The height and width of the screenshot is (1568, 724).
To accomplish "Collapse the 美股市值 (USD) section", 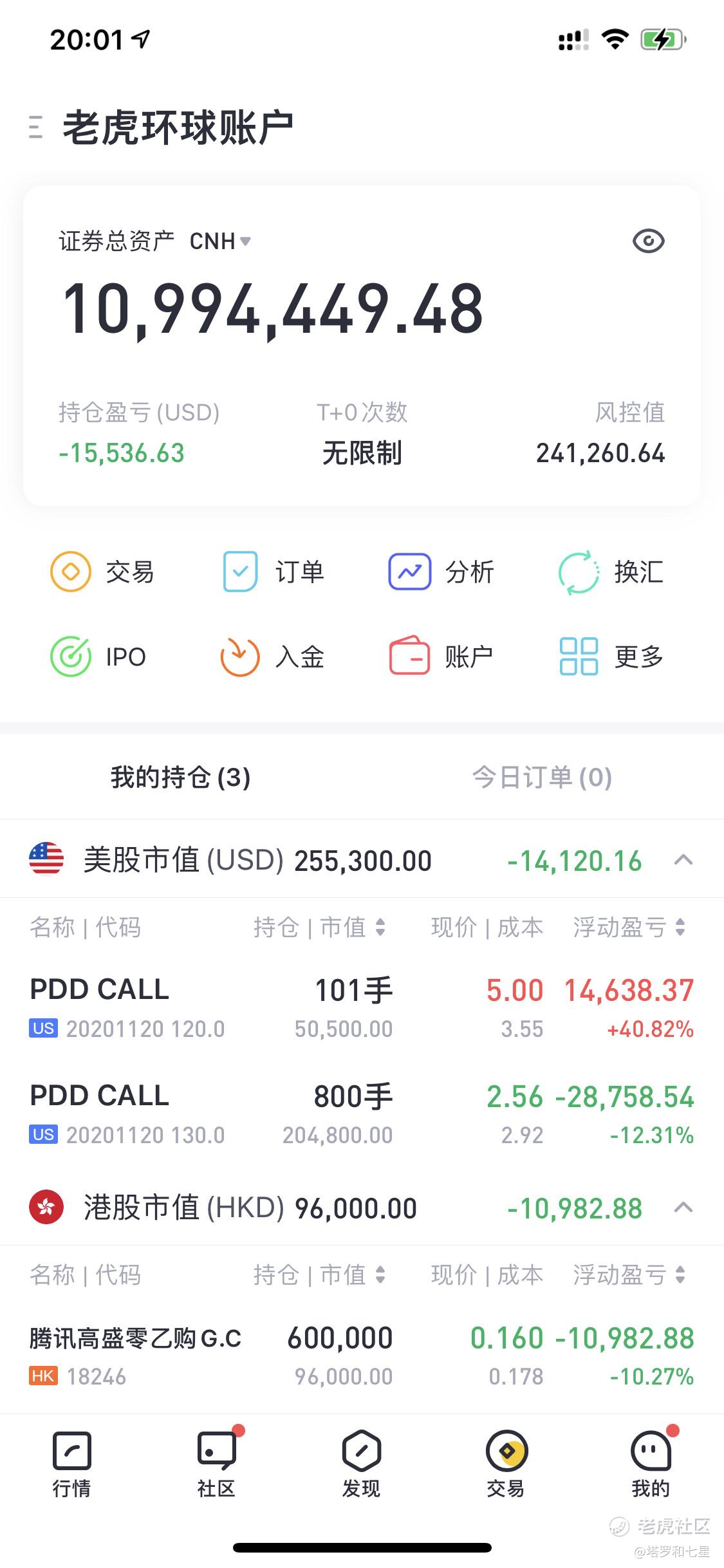I will (x=683, y=860).
